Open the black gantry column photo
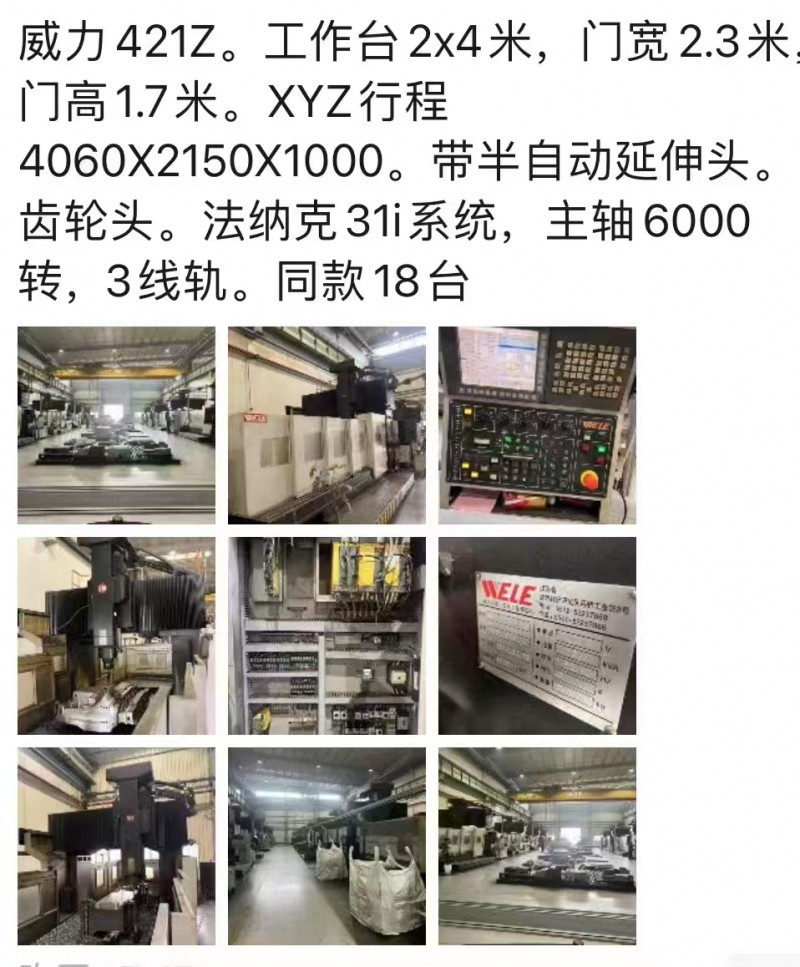Screen dimensions: 800x967 (x=116, y=846)
